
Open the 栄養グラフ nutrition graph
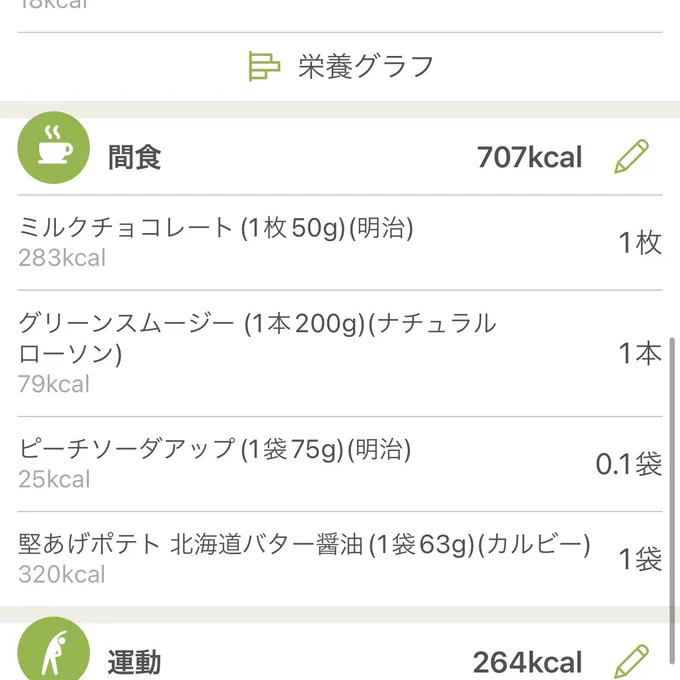coord(340,66)
